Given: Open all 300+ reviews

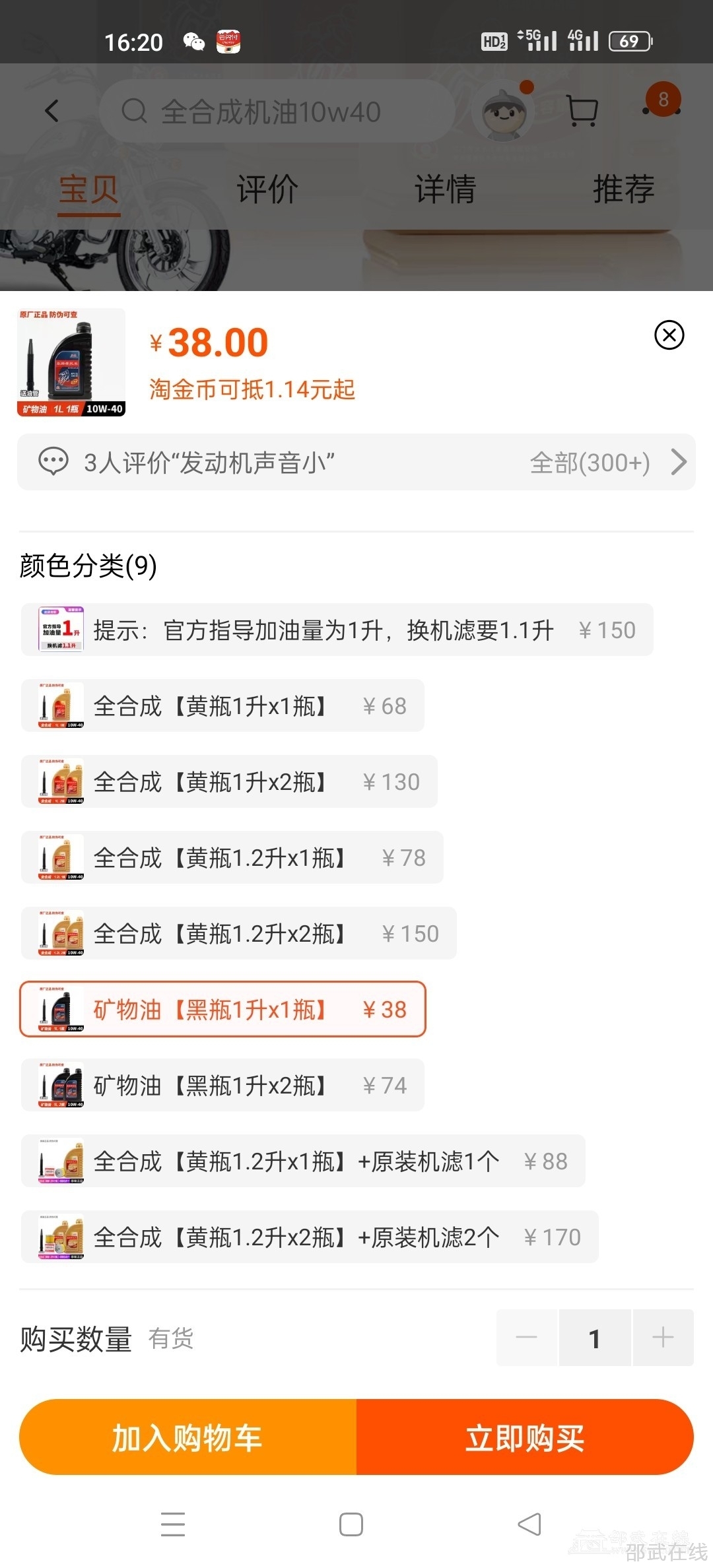Looking at the screenshot, I should pyautogui.click(x=607, y=463).
